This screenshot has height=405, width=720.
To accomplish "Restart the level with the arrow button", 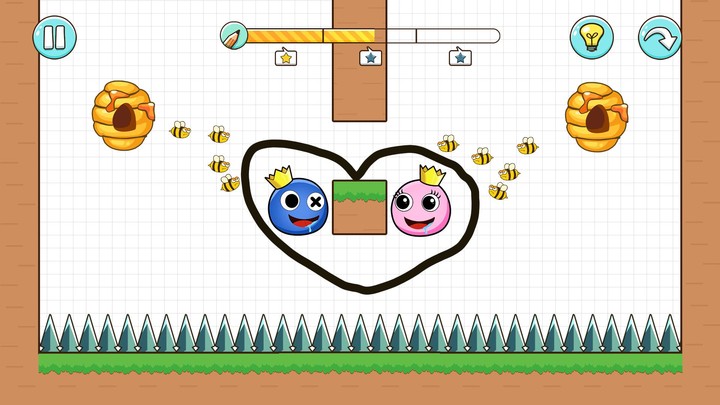I will [659, 37].
